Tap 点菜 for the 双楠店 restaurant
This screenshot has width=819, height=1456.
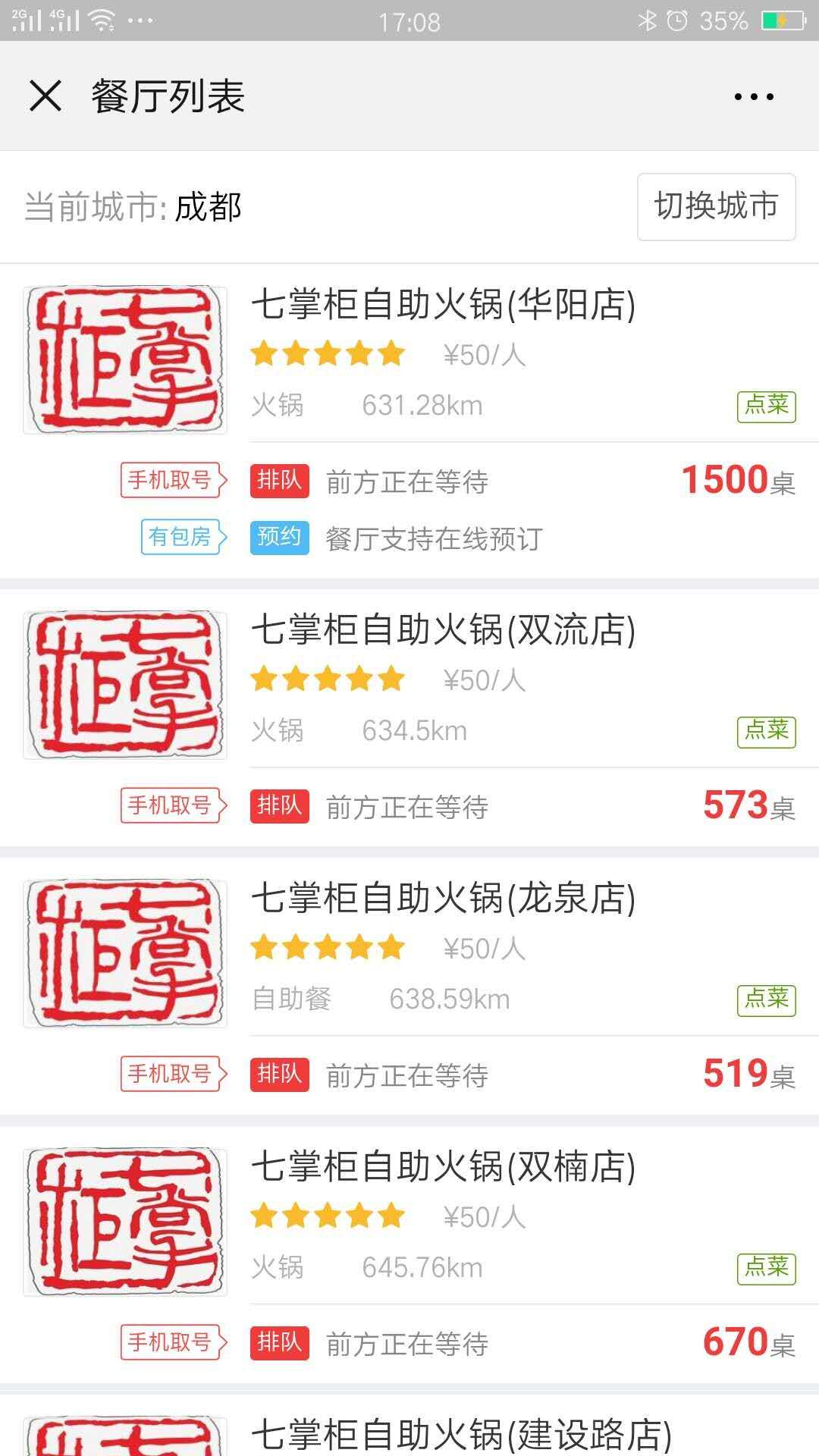click(767, 1269)
